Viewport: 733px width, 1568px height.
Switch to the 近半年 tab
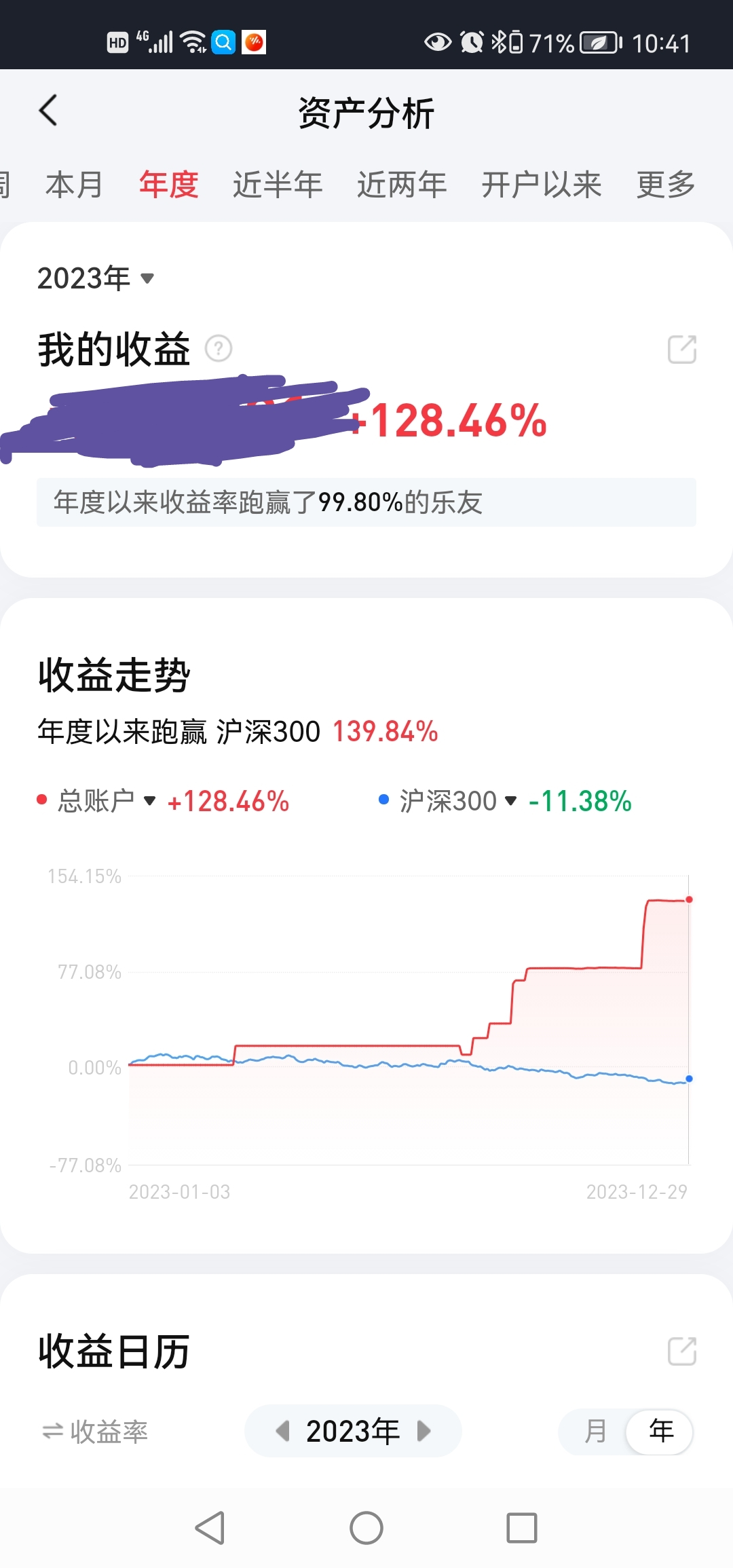coord(277,185)
